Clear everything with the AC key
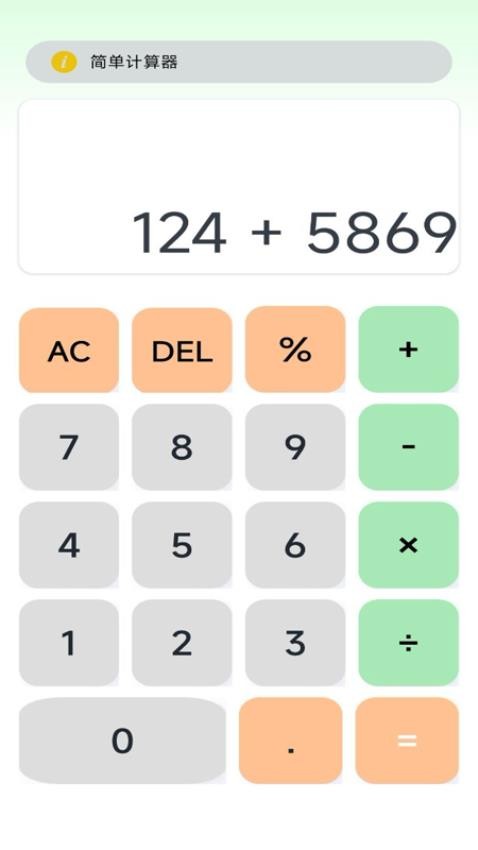This screenshot has height=850, width=478. [69, 350]
